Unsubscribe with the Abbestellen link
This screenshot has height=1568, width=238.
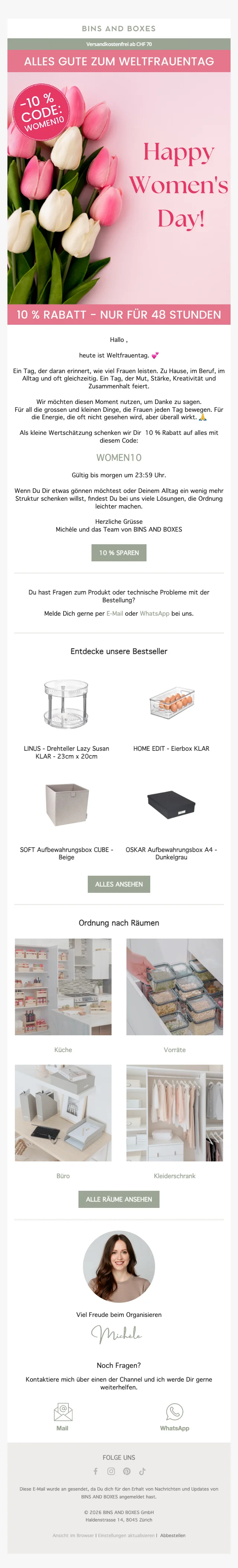coord(173,1535)
